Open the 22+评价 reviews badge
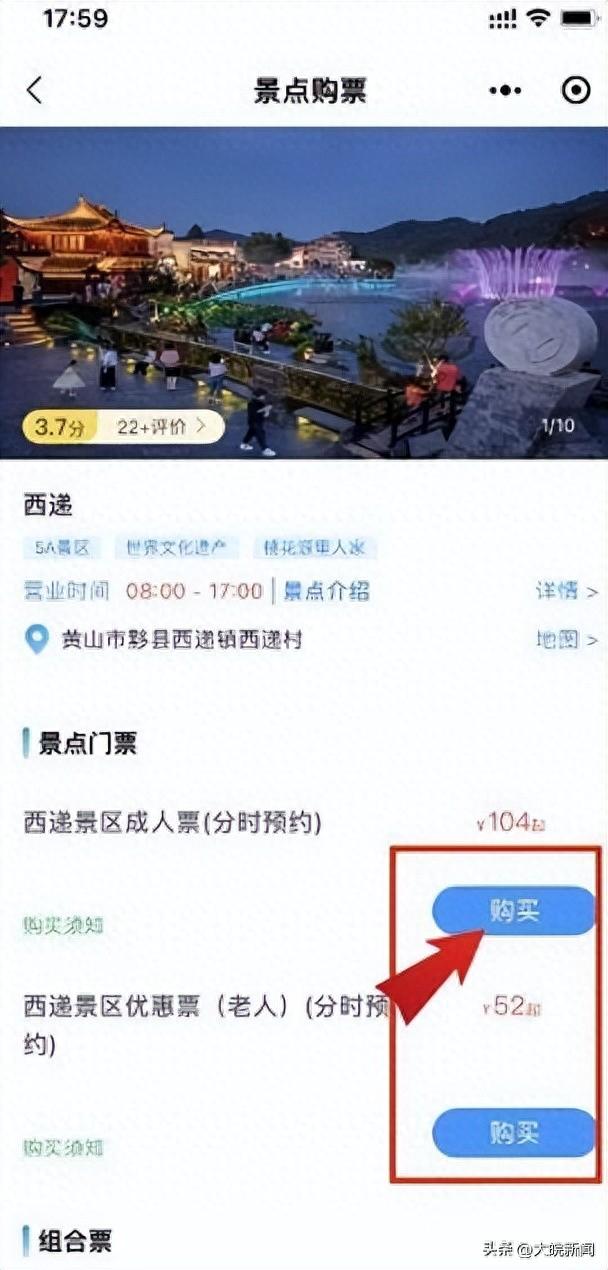Image resolution: width=608 pixels, height=1270 pixels. 163,427
